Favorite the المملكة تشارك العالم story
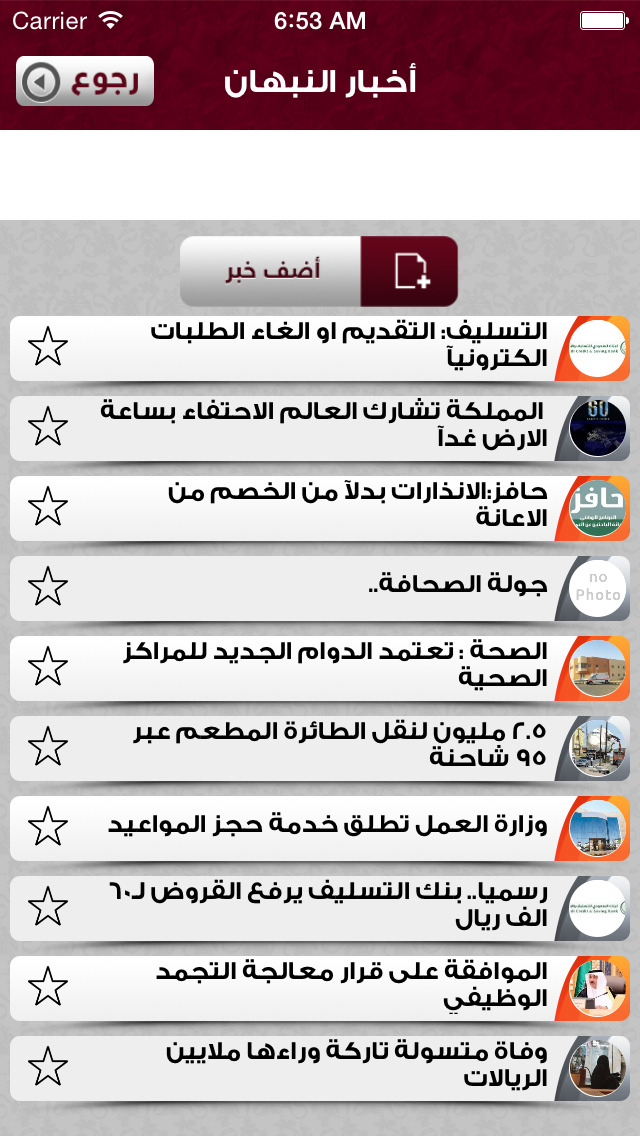 click(x=48, y=426)
